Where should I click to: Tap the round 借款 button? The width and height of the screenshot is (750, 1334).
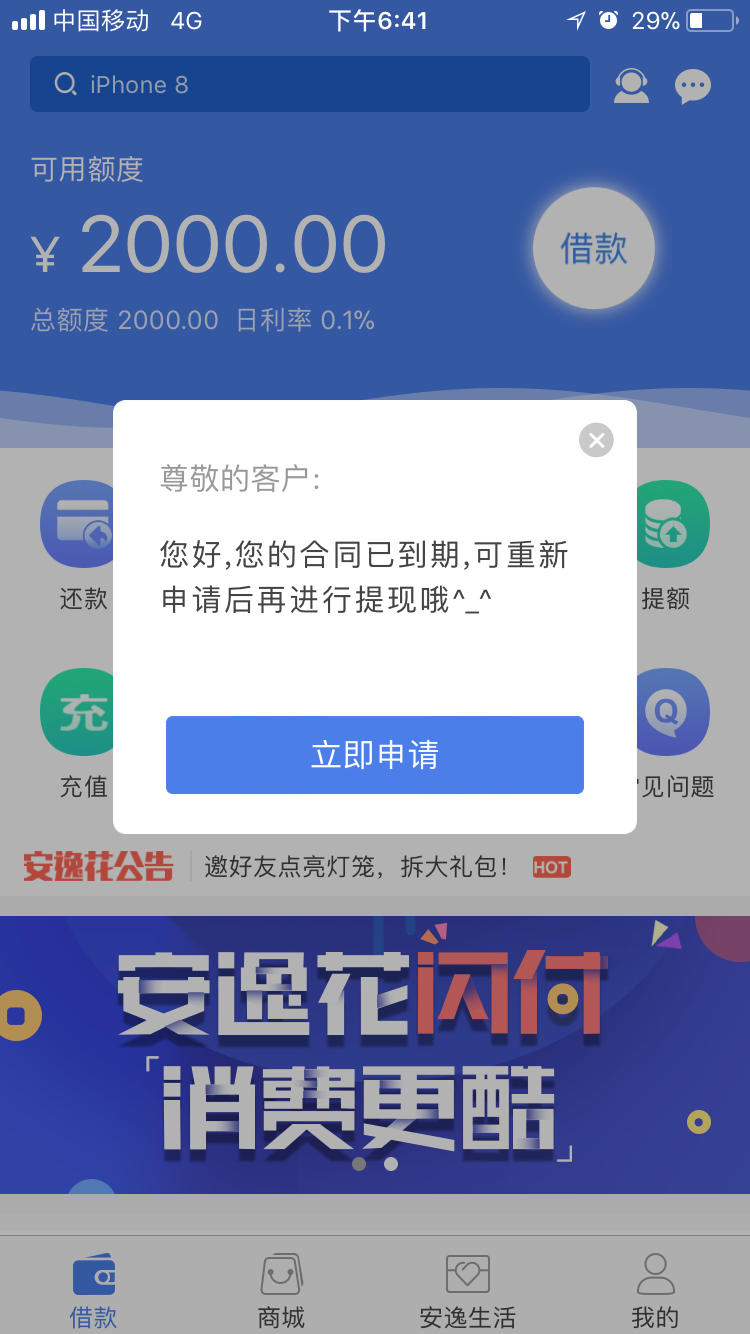594,248
